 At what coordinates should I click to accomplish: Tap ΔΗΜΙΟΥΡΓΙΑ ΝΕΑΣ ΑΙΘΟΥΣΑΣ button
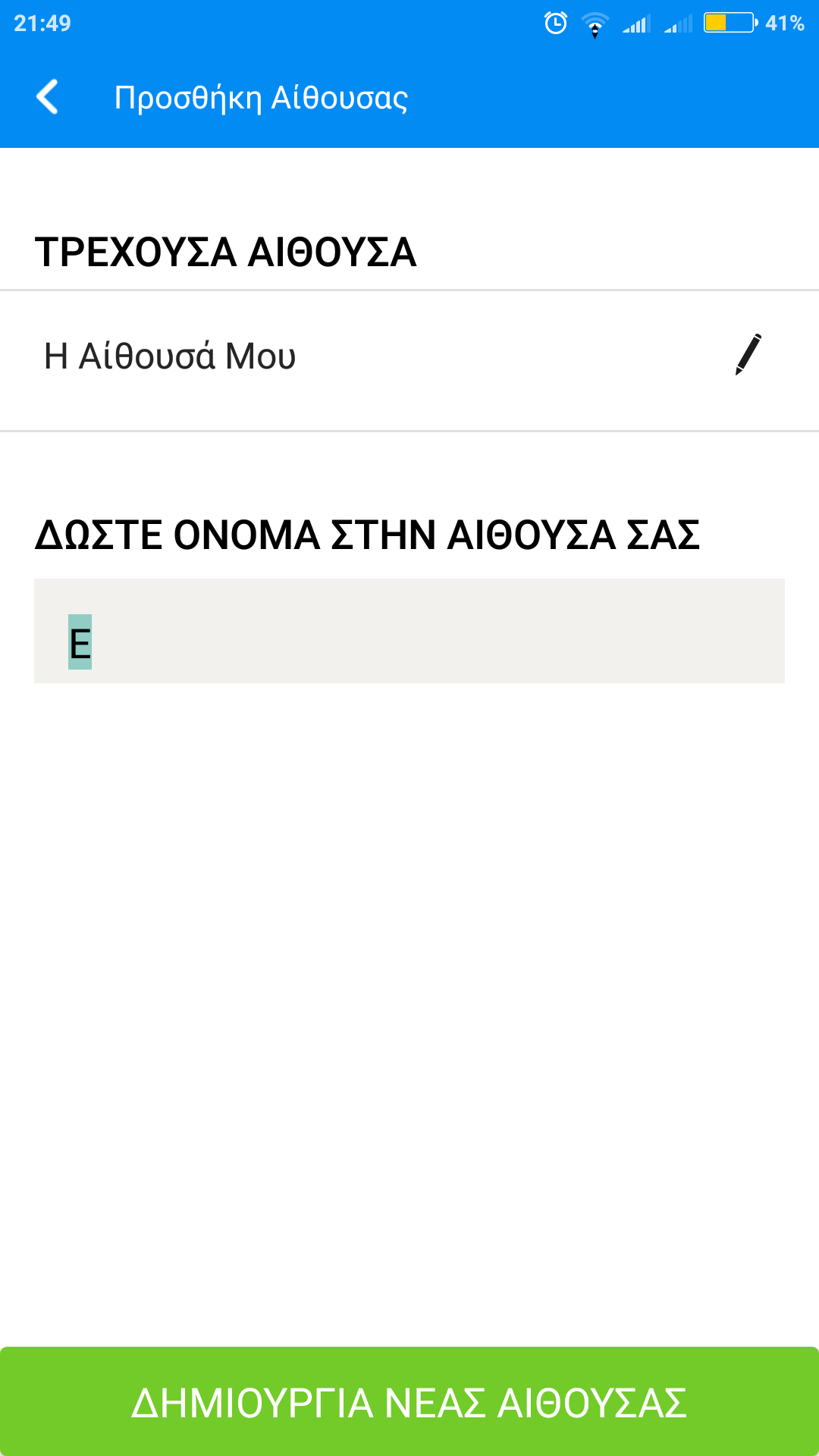point(409,1401)
